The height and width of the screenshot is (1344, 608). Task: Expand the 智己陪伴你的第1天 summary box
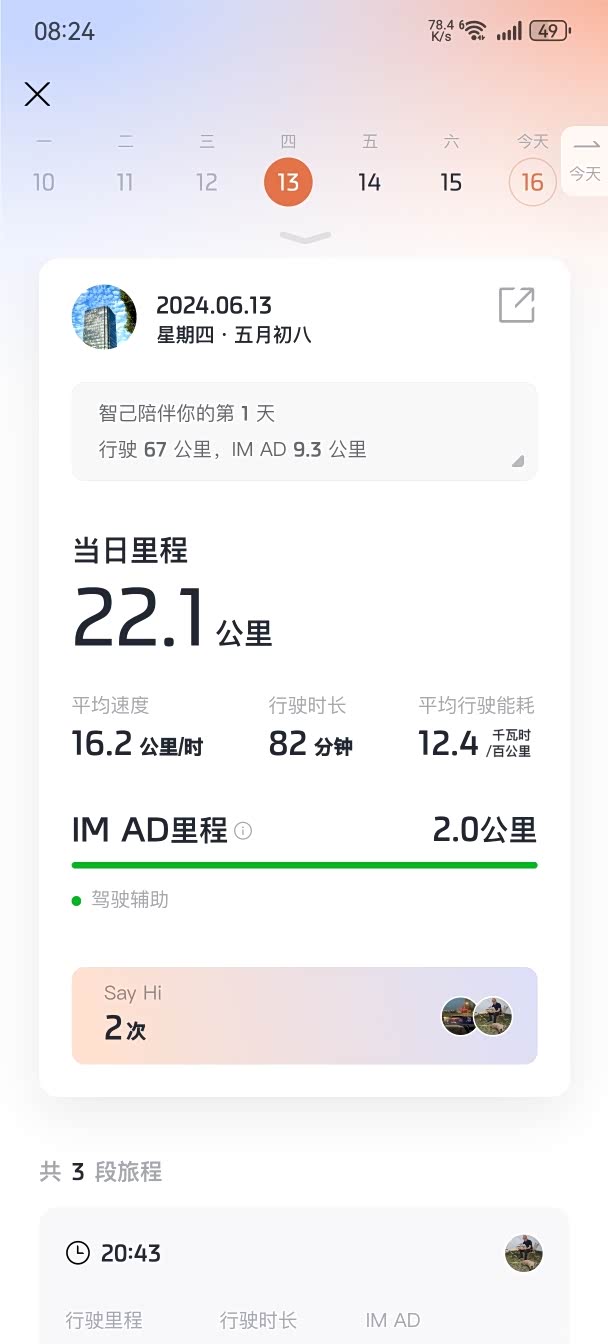point(304,431)
